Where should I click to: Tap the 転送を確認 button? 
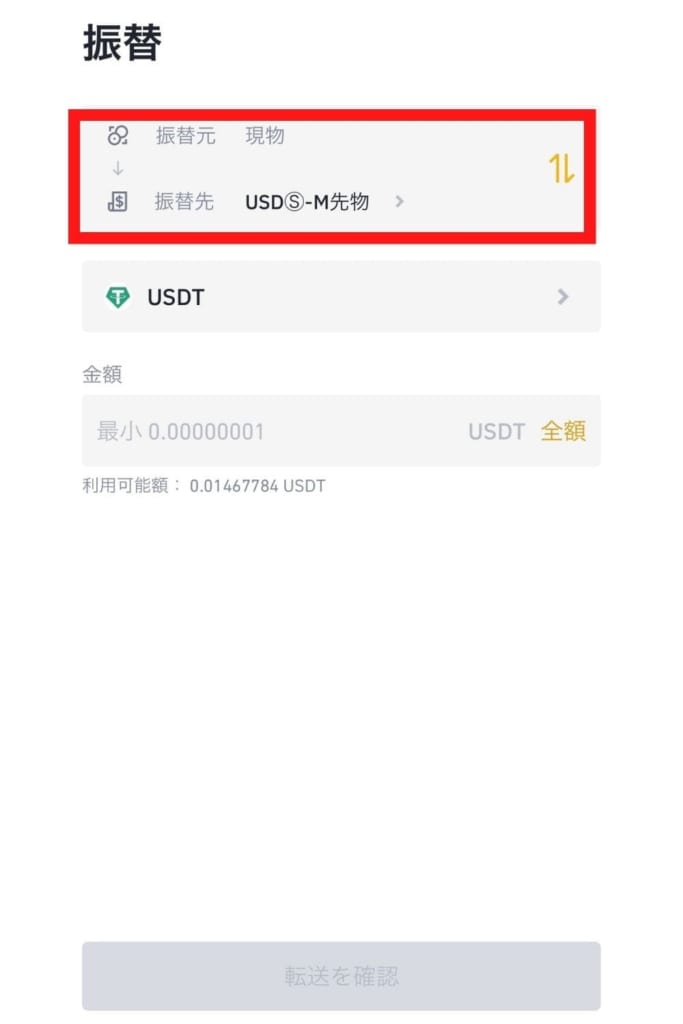(341, 976)
